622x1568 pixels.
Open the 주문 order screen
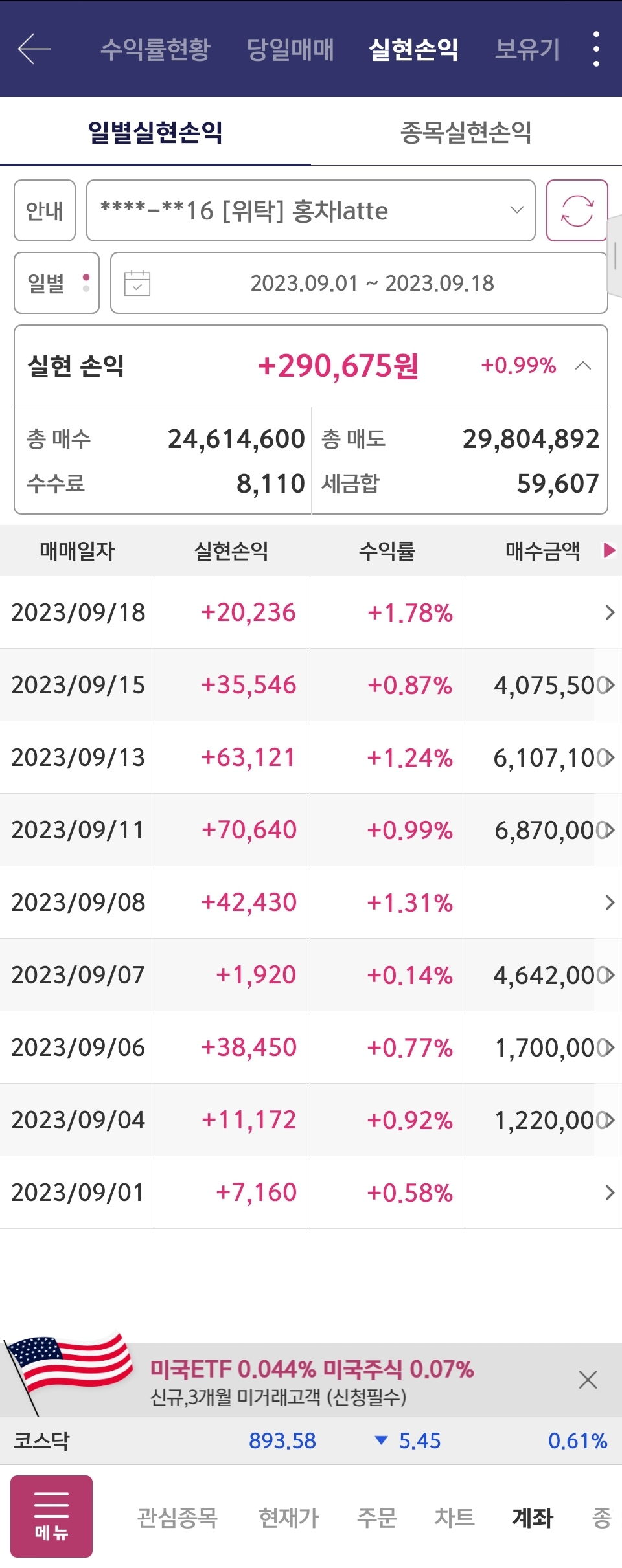[376, 1518]
